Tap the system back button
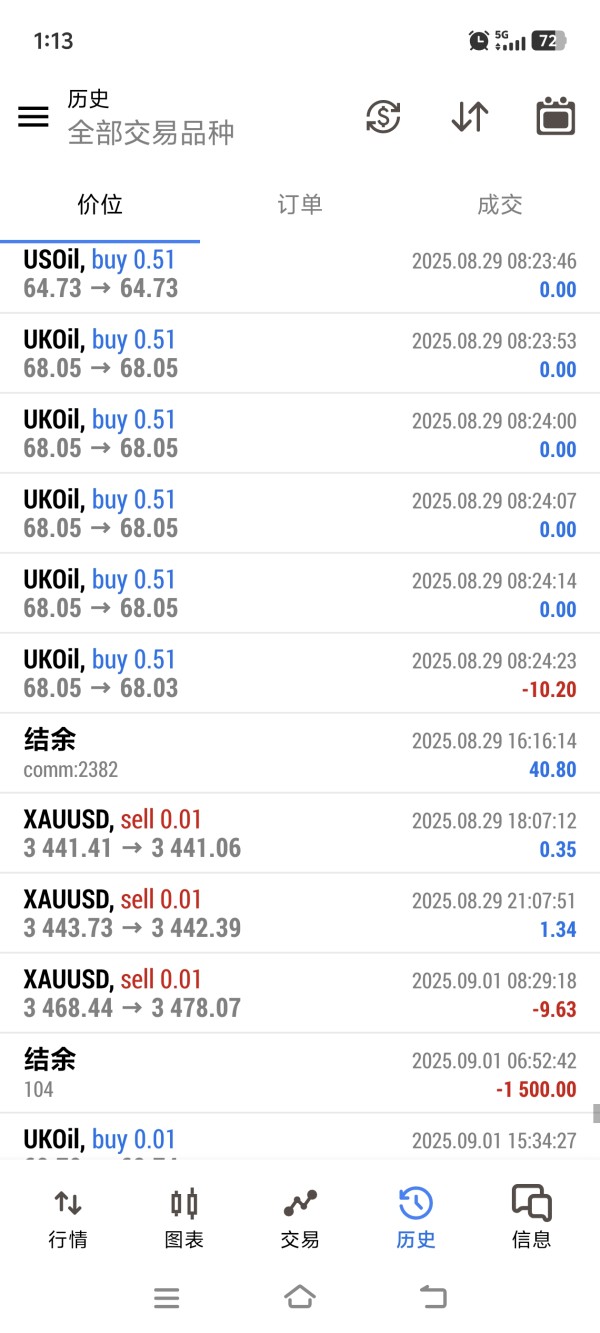600x1333 pixels. (x=433, y=1298)
